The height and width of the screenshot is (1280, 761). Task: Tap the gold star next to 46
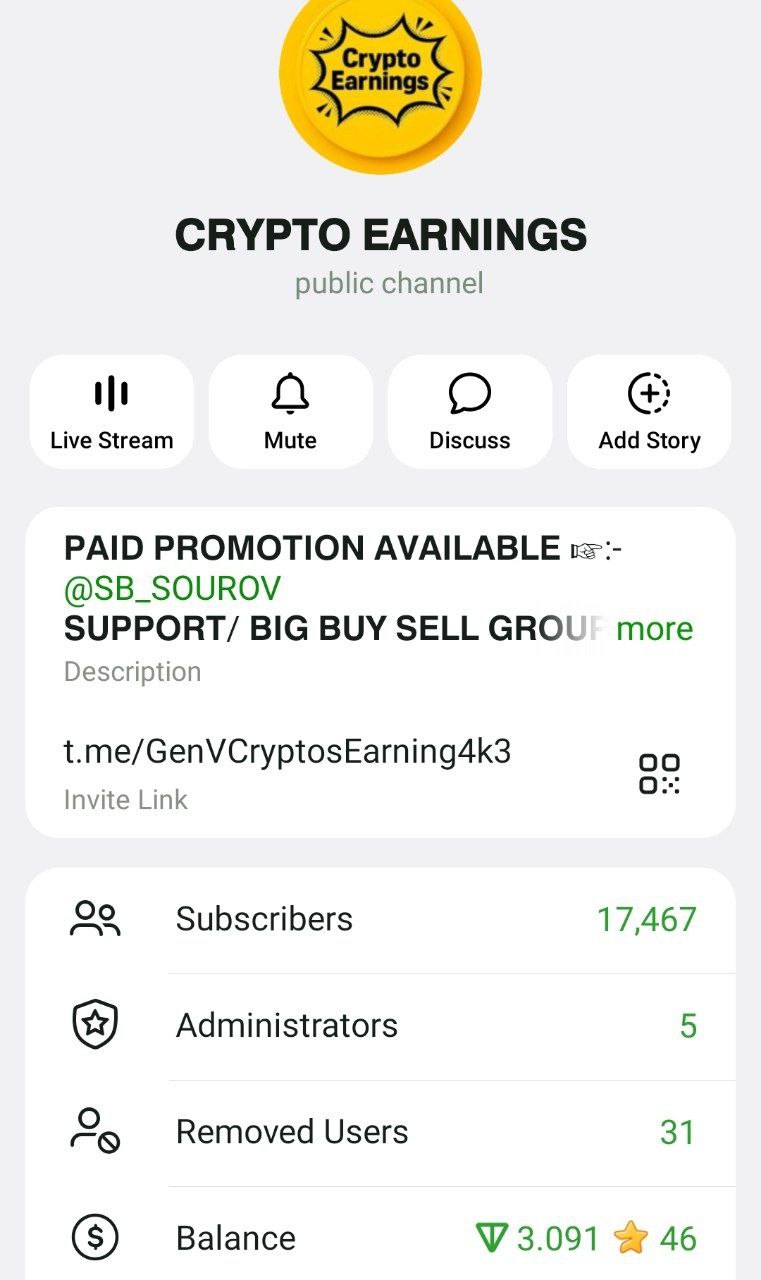click(x=632, y=1238)
